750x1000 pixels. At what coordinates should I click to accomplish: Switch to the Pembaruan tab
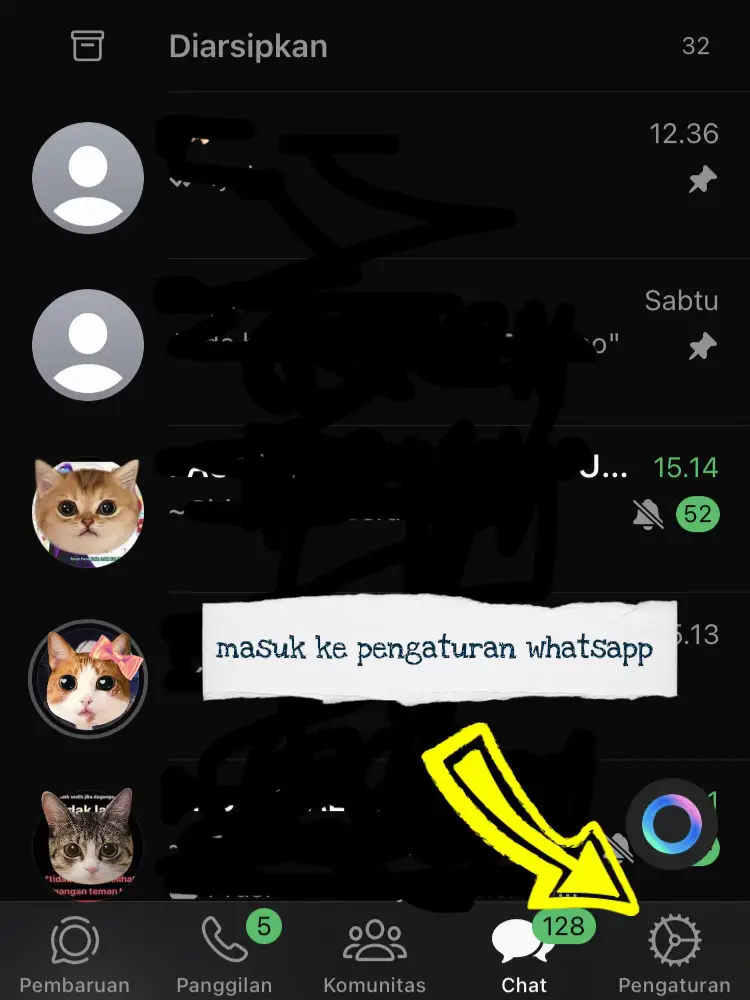pos(75,954)
